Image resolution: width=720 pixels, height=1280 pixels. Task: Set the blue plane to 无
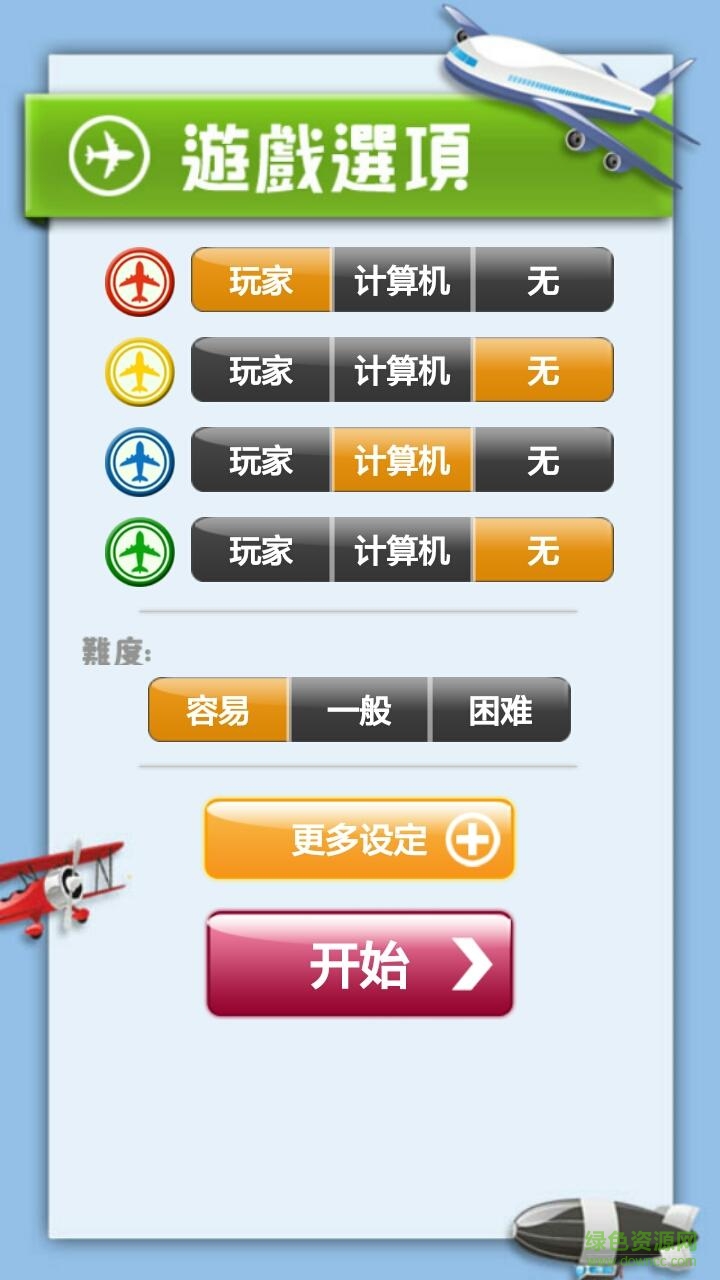pyautogui.click(x=544, y=461)
